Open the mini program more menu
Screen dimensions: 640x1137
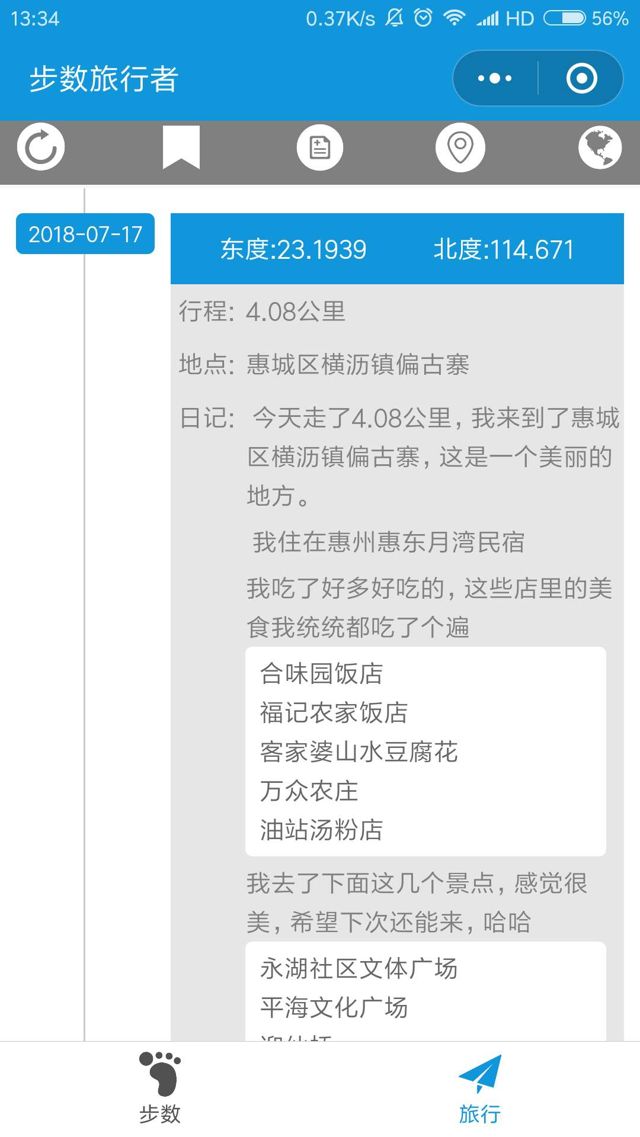[495, 79]
